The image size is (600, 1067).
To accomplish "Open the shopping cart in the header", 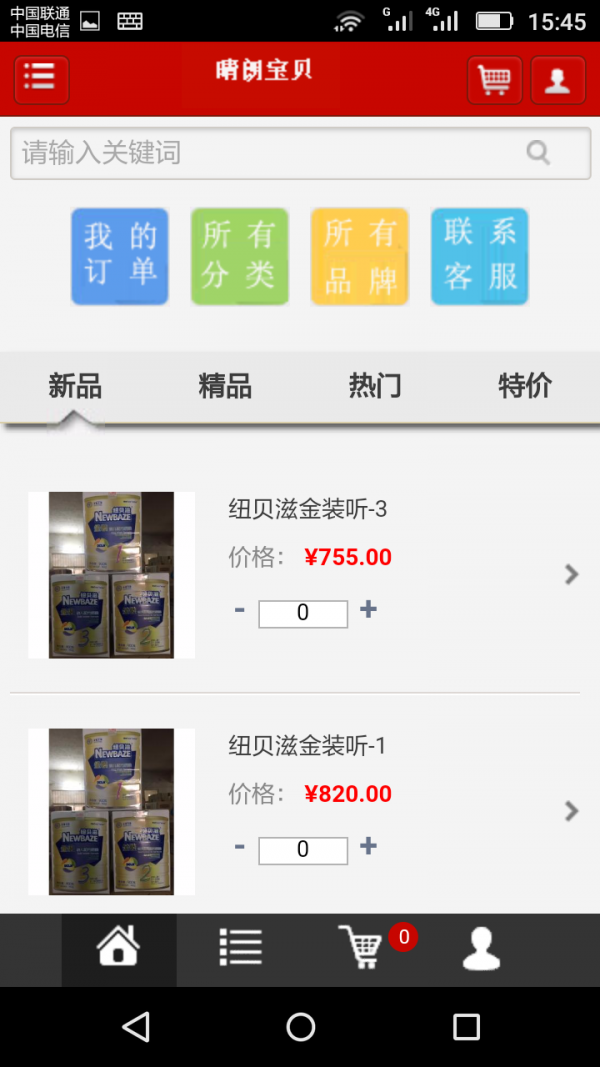I will point(494,80).
